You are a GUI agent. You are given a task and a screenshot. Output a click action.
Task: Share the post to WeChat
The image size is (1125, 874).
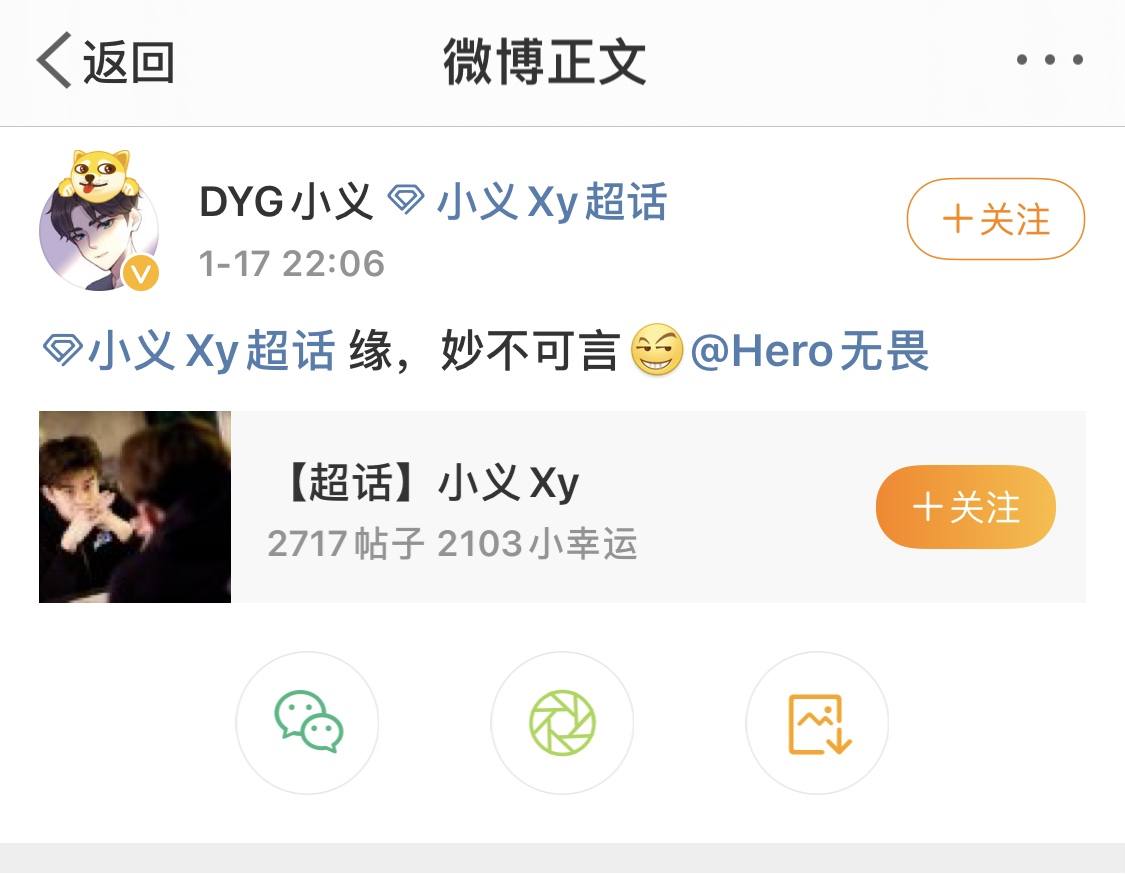coord(308,723)
